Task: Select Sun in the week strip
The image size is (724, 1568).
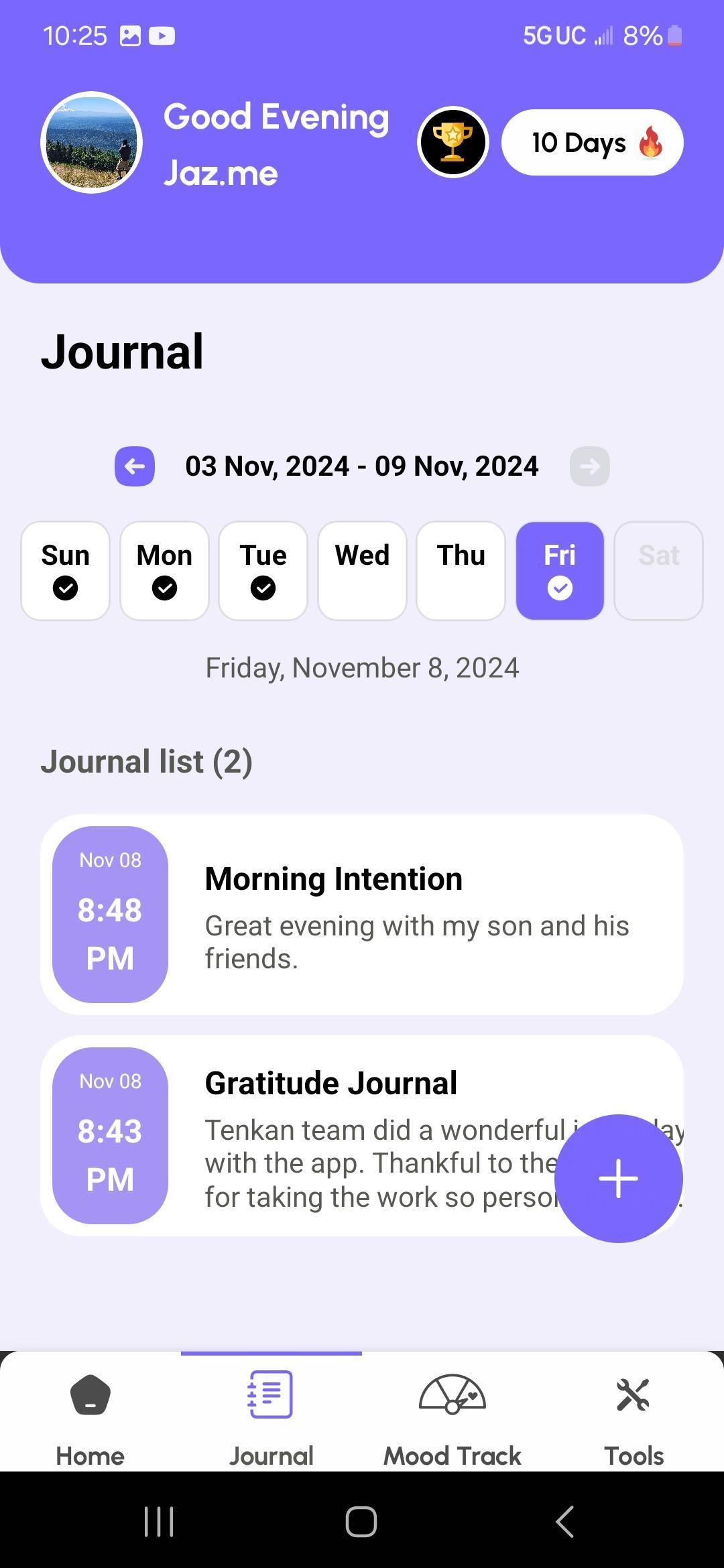Action: tap(65, 571)
